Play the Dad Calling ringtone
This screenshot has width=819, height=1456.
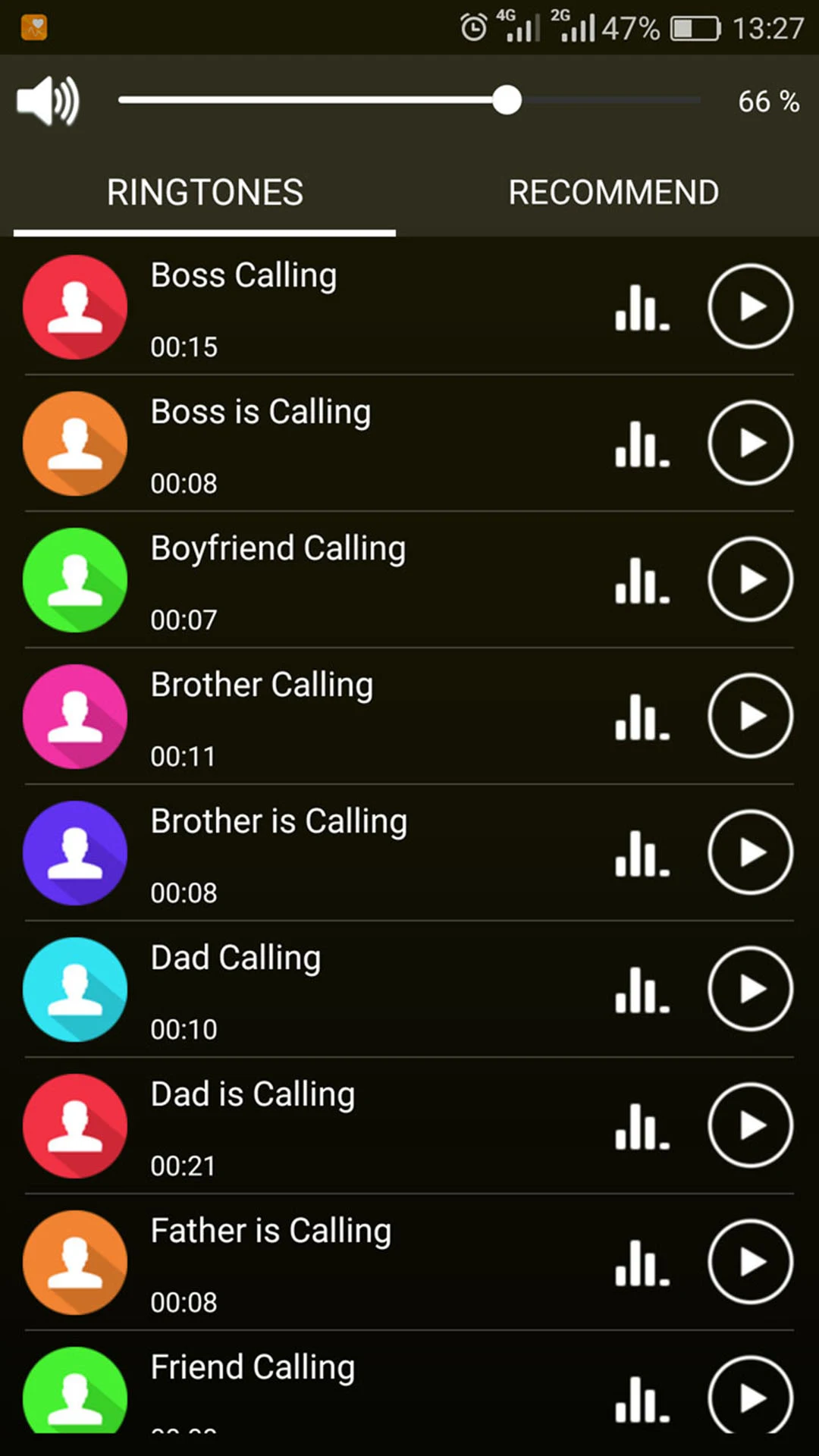click(x=751, y=989)
